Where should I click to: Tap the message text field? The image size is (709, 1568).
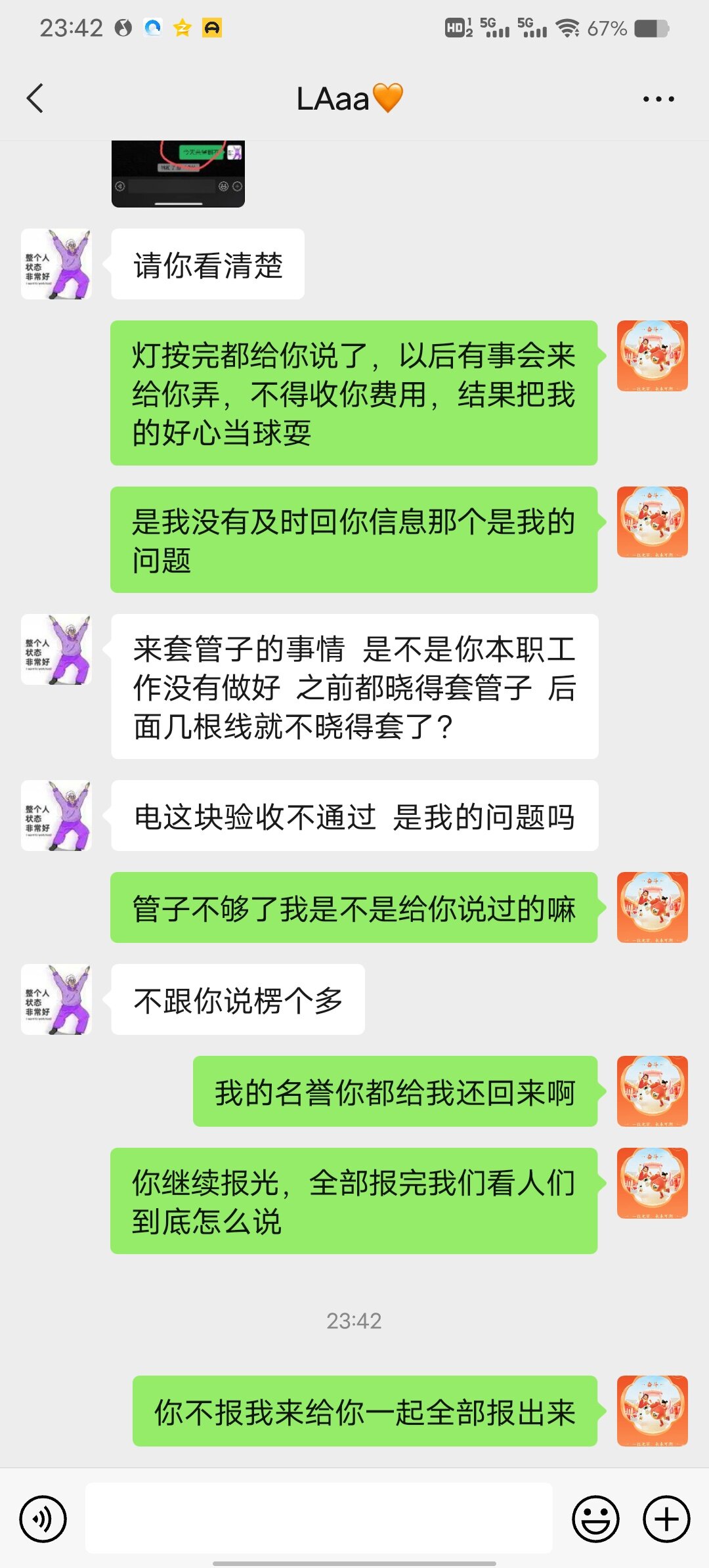tap(319, 1519)
